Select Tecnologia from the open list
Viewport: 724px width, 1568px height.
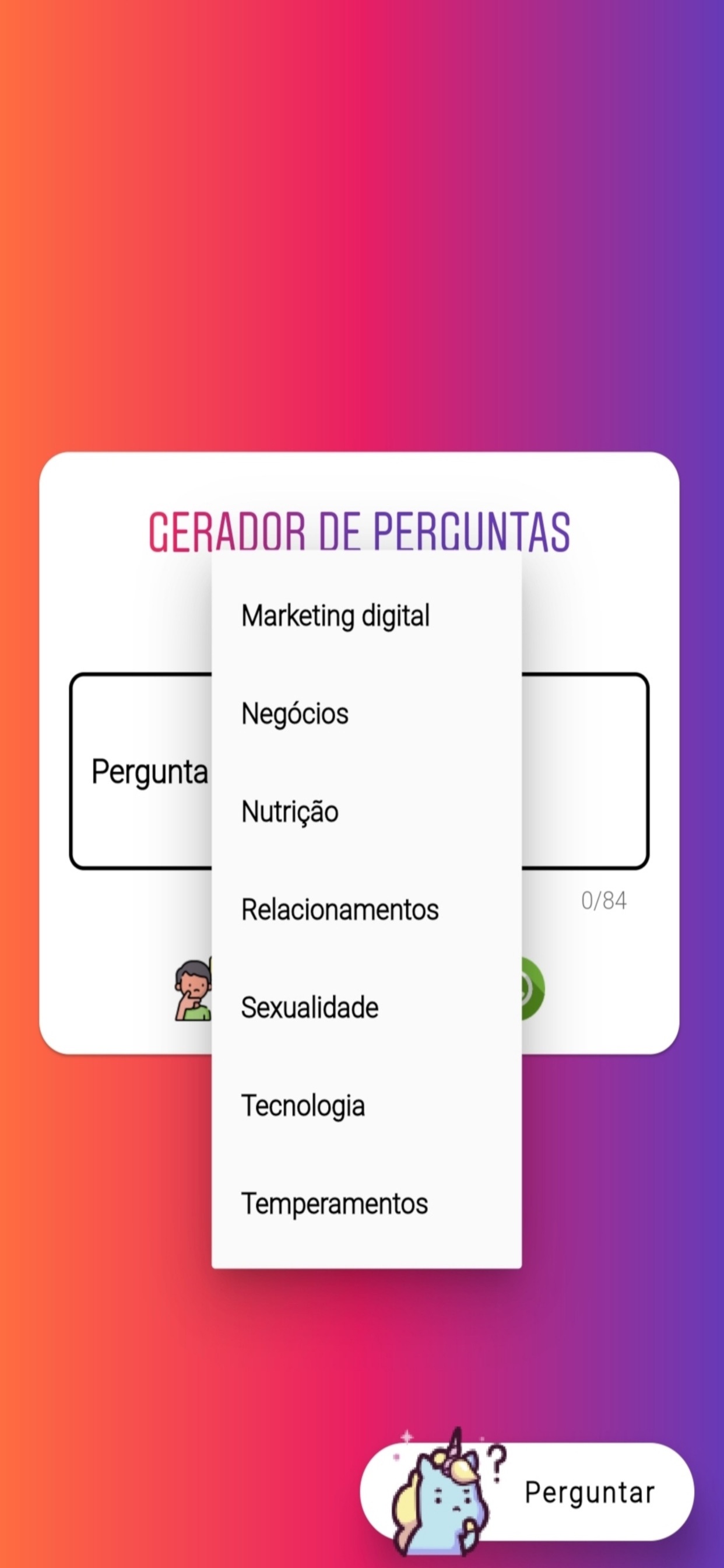point(303,1105)
